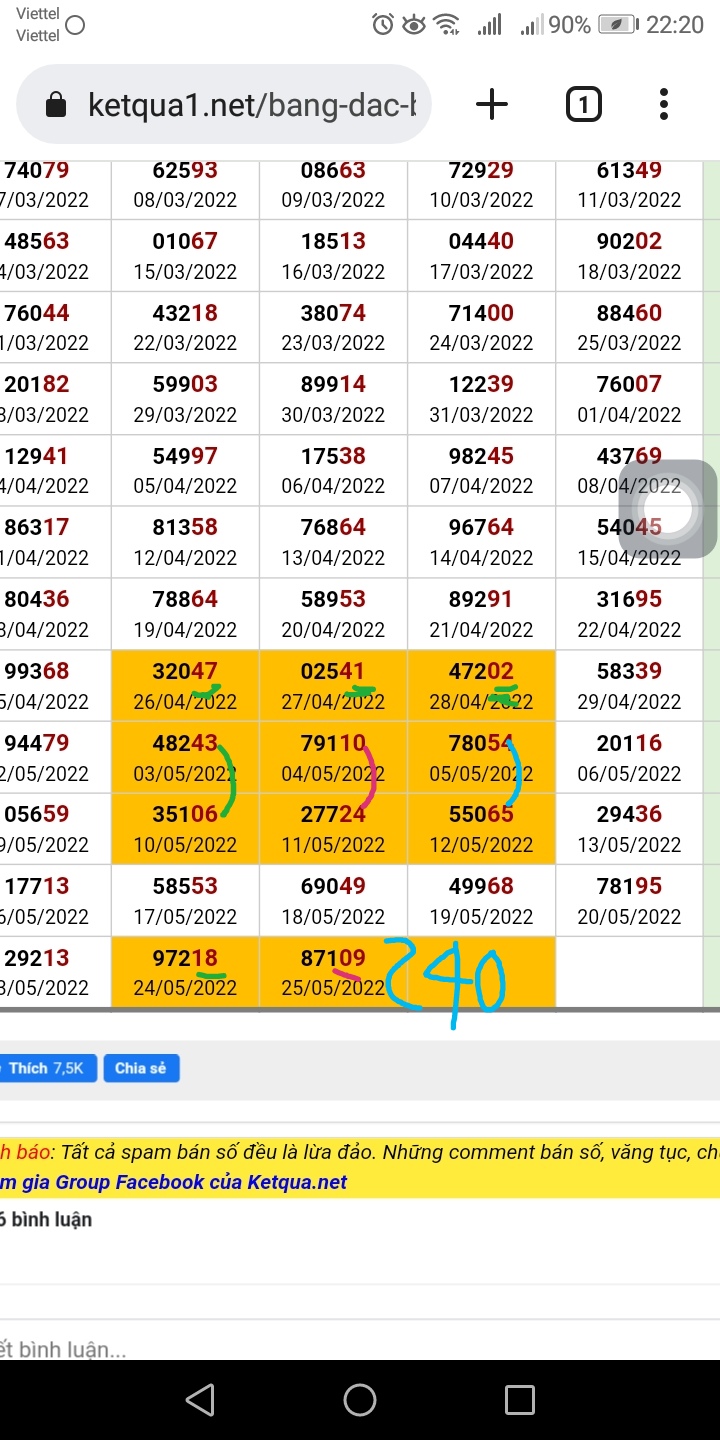720x1440 pixels.
Task: Go back with the system back button
Action: (200, 1400)
